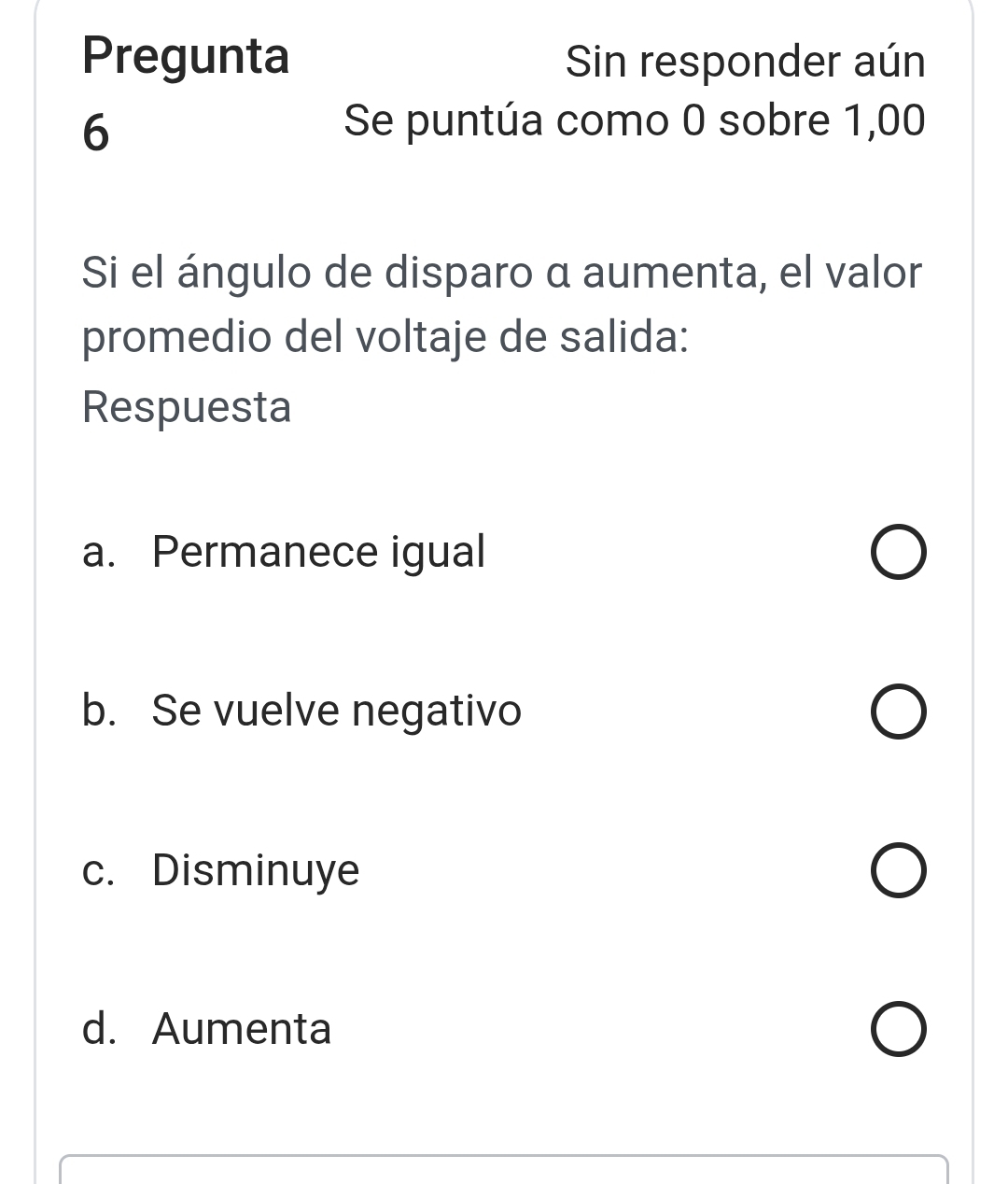
Task: Select the radio button for "Disminuye"
Action: point(898,870)
